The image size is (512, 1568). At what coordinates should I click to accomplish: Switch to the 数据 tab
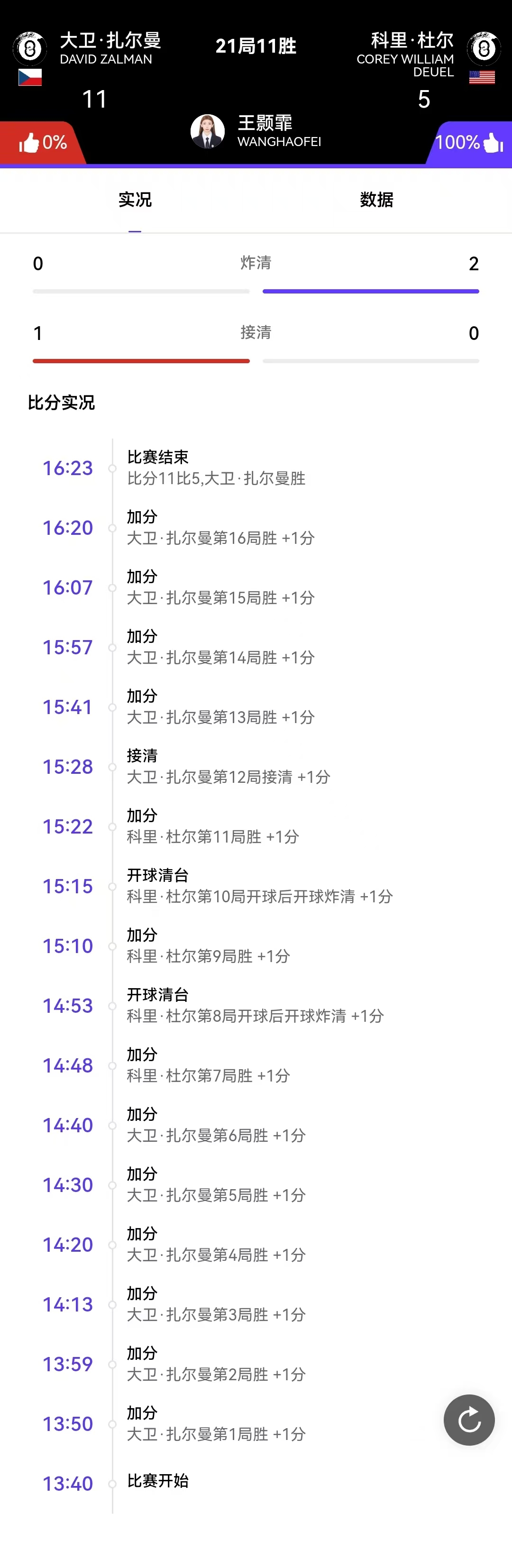point(376,200)
